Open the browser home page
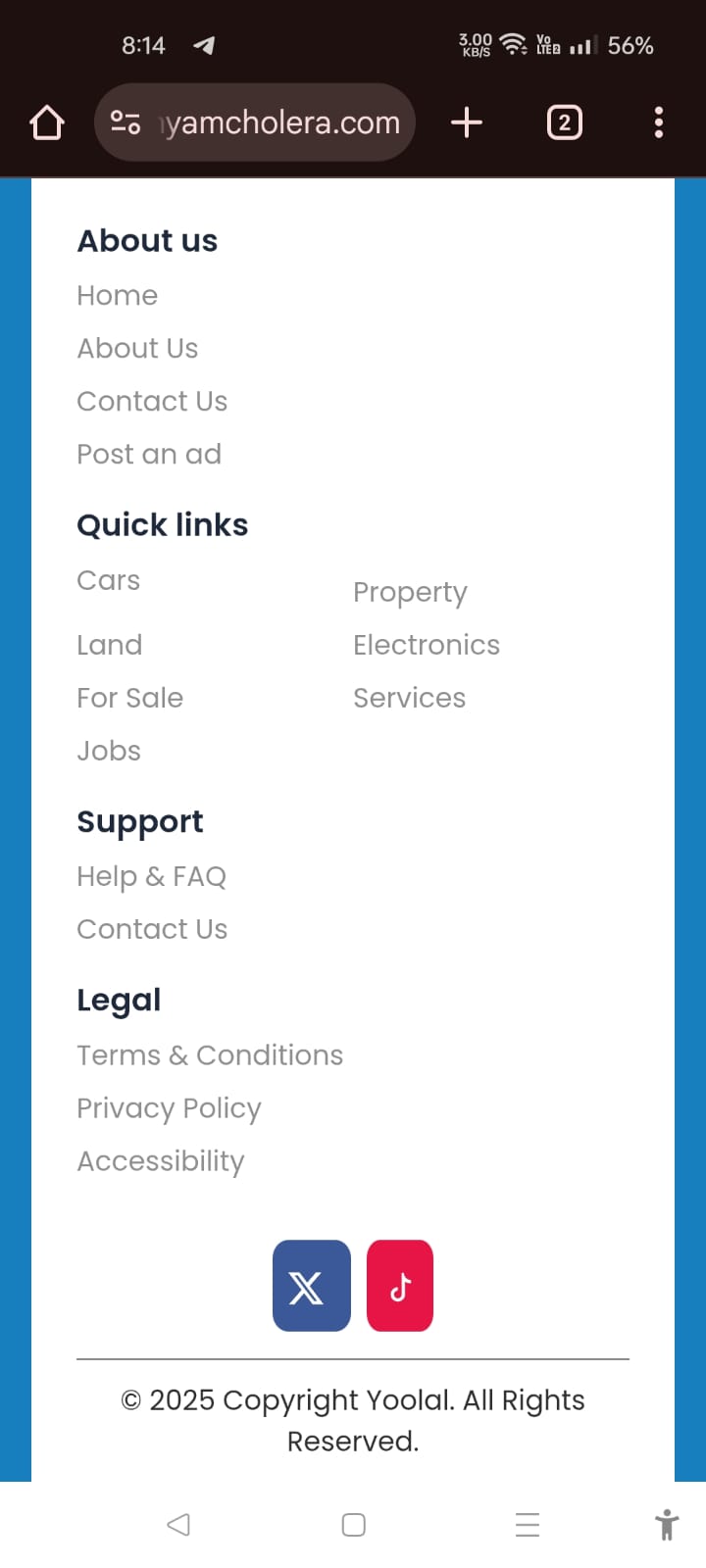Viewport: 706px width, 1568px height. (x=47, y=122)
